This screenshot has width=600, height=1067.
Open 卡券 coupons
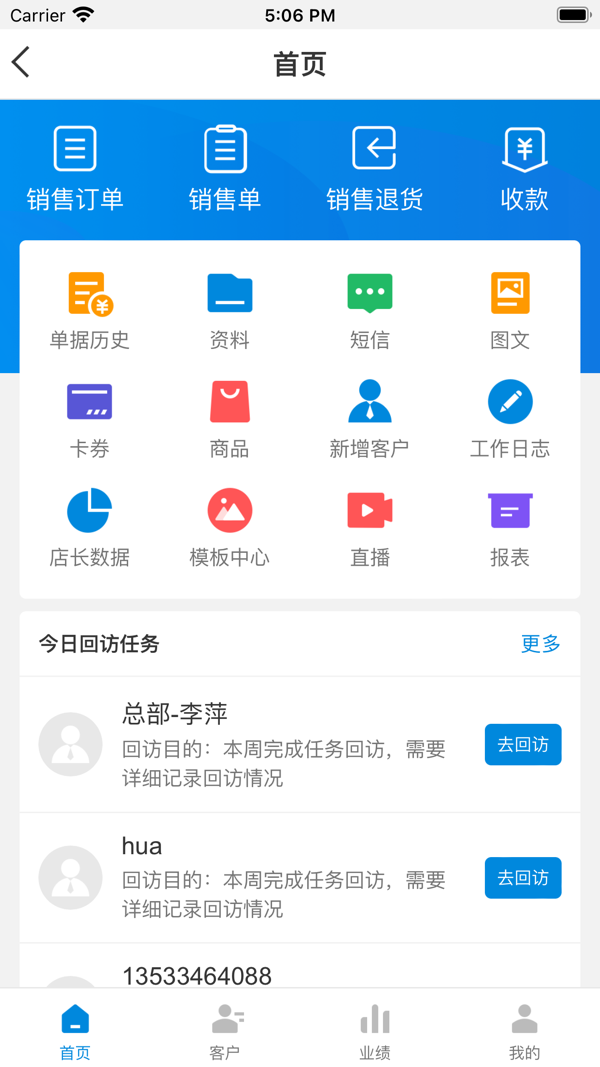(x=90, y=417)
